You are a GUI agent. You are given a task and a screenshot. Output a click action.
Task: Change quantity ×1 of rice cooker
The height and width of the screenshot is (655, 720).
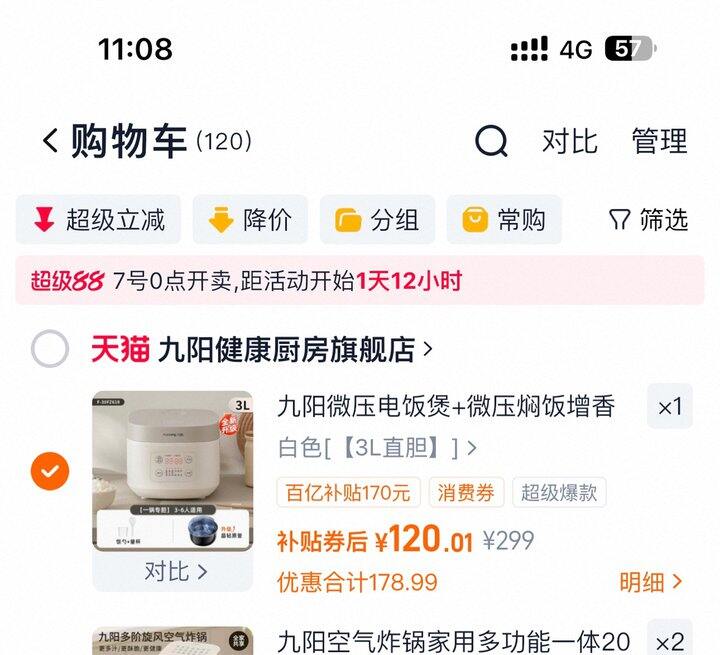[x=669, y=407]
